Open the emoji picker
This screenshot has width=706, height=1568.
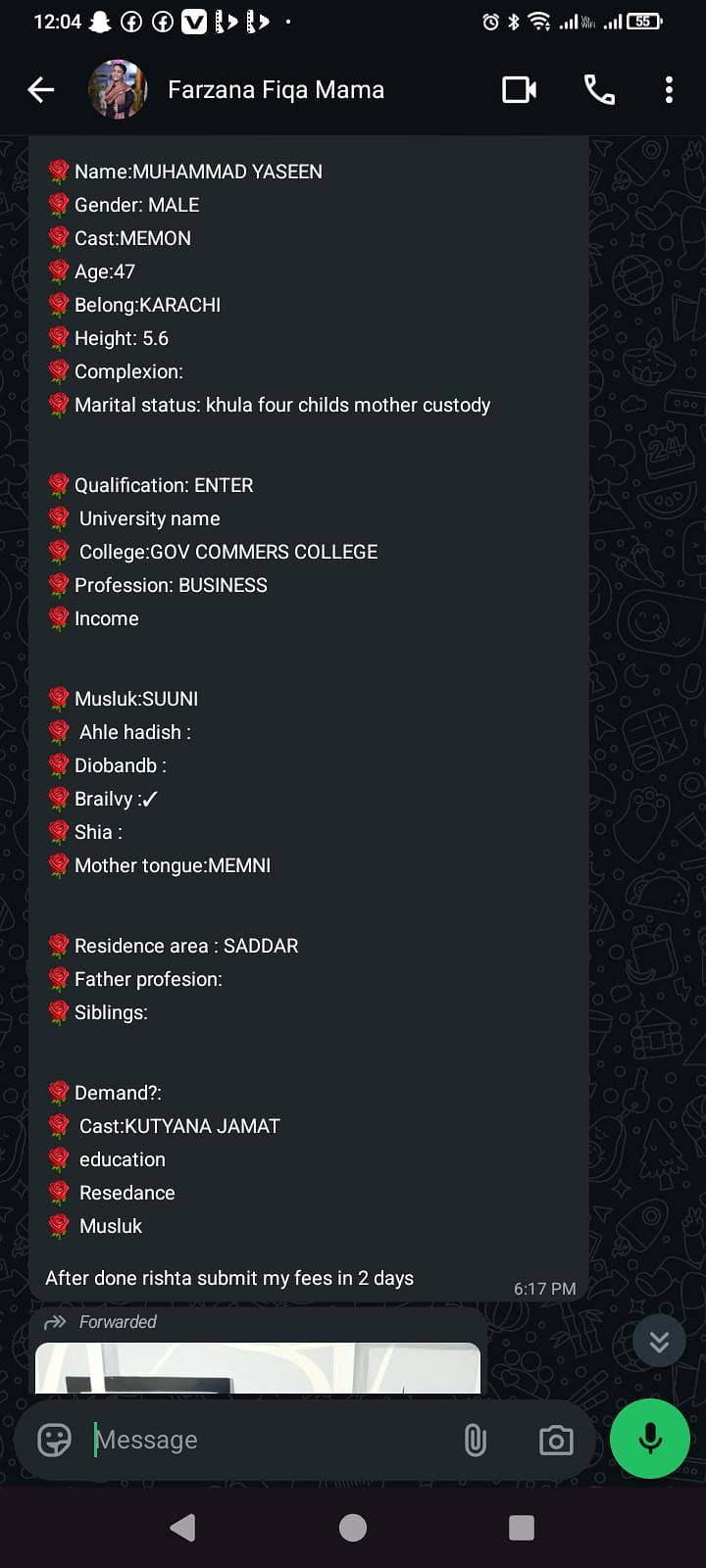[55, 1440]
